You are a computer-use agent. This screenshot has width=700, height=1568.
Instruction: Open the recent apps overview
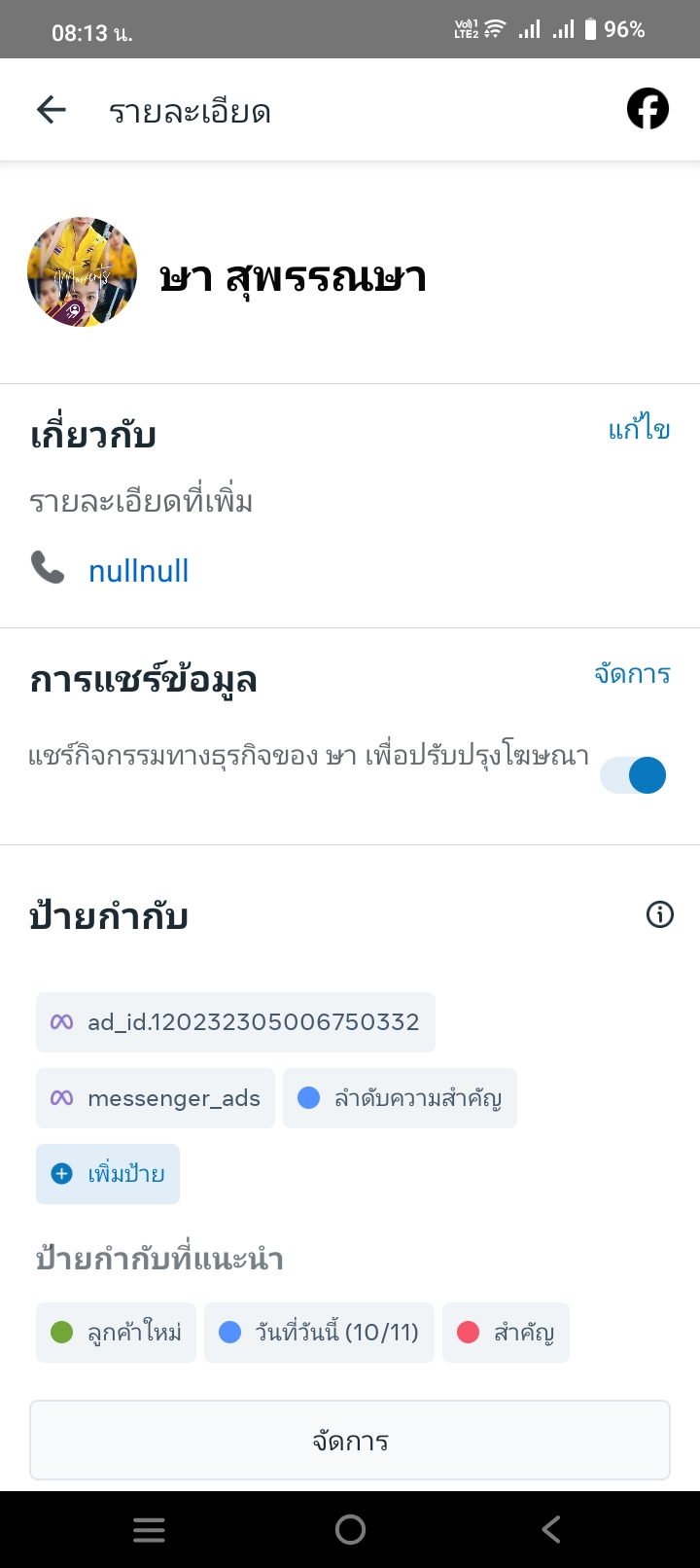click(149, 1530)
